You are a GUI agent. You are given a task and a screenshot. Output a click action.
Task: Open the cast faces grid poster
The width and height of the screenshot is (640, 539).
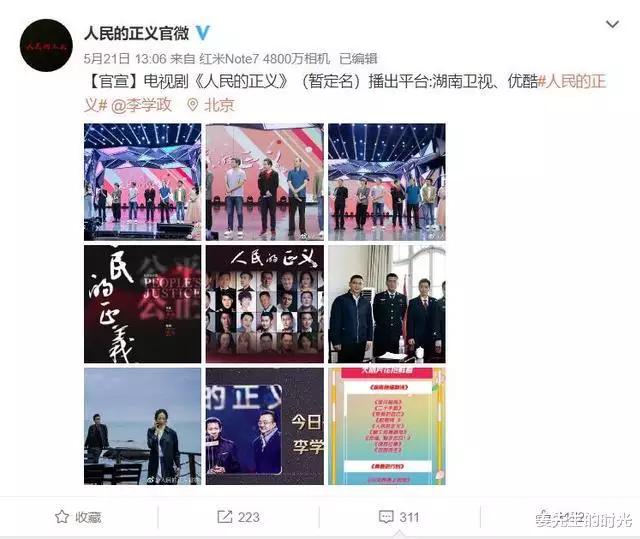(x=264, y=304)
